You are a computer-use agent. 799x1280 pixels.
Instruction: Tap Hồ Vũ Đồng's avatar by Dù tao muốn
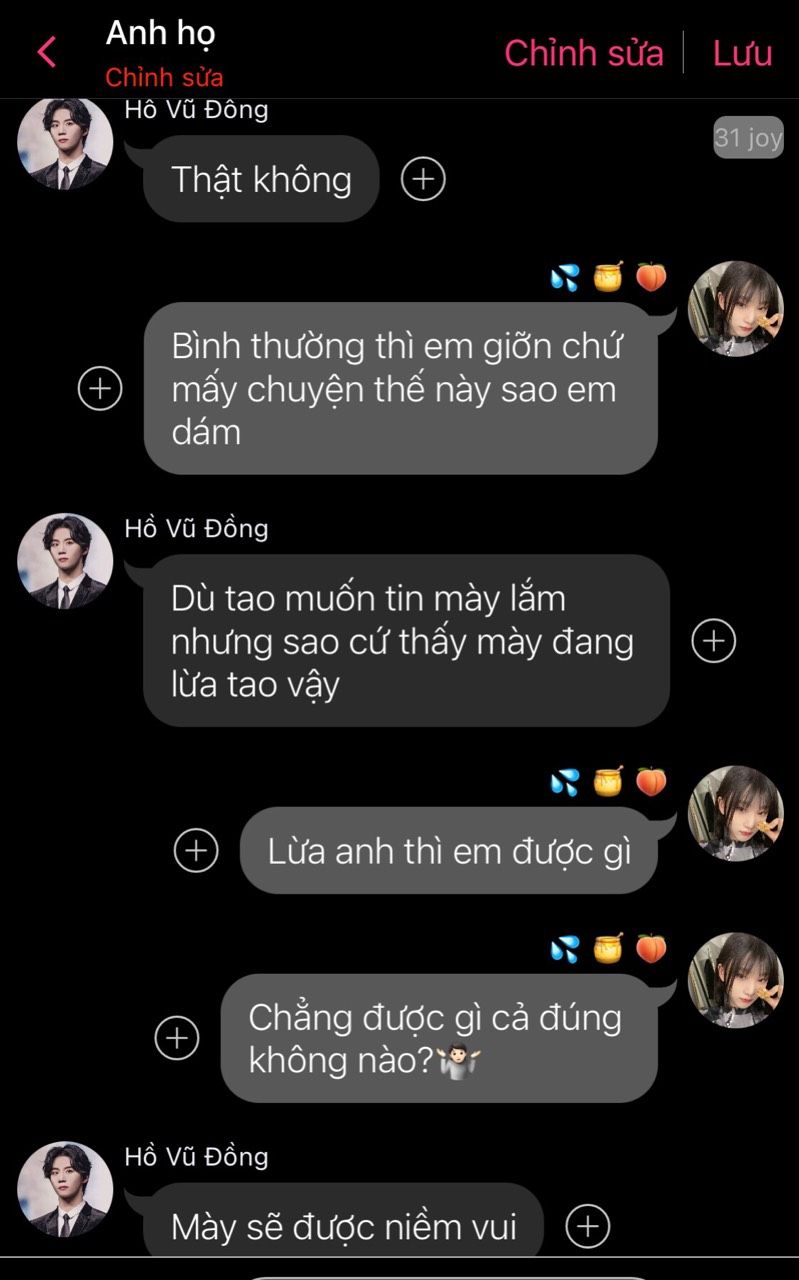[x=65, y=561]
